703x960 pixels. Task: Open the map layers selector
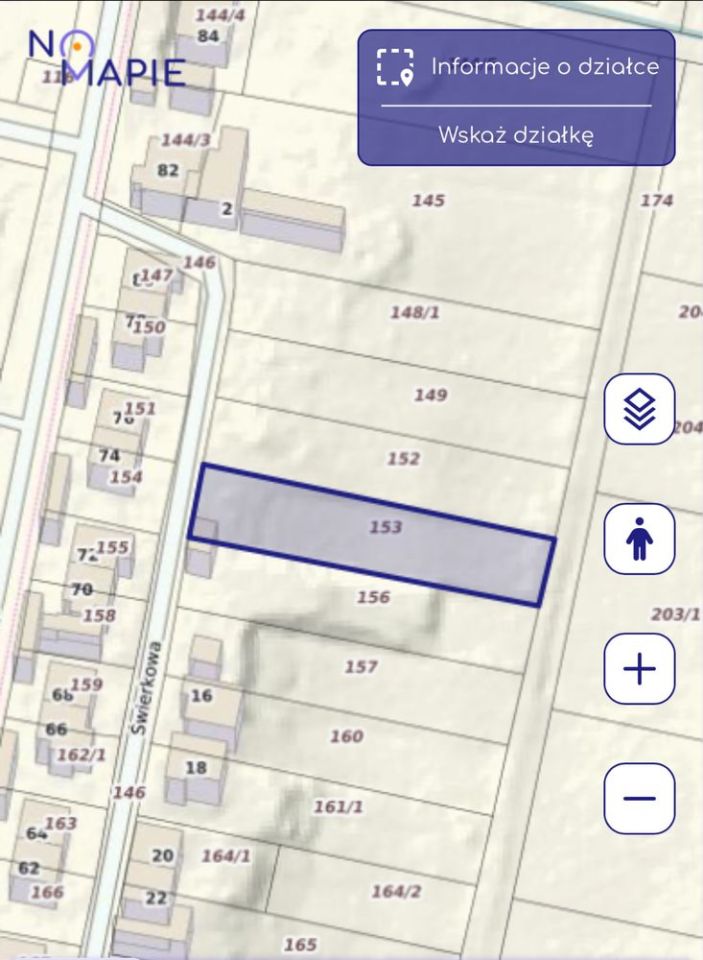pos(639,409)
